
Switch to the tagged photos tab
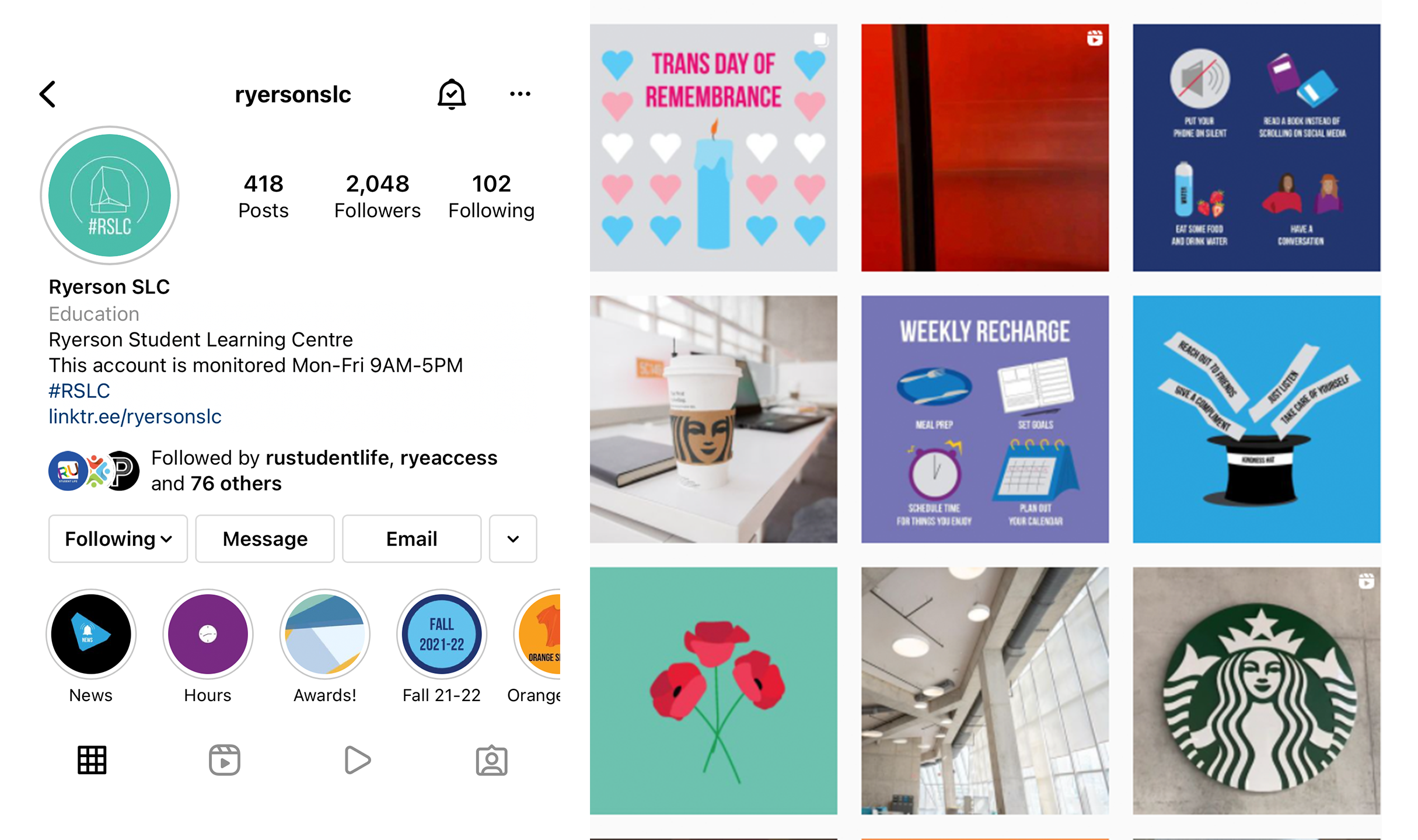[491, 760]
